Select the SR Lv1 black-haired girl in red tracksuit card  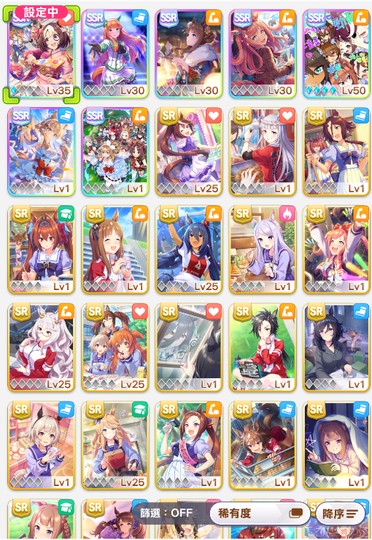pyautogui.click(x=262, y=347)
